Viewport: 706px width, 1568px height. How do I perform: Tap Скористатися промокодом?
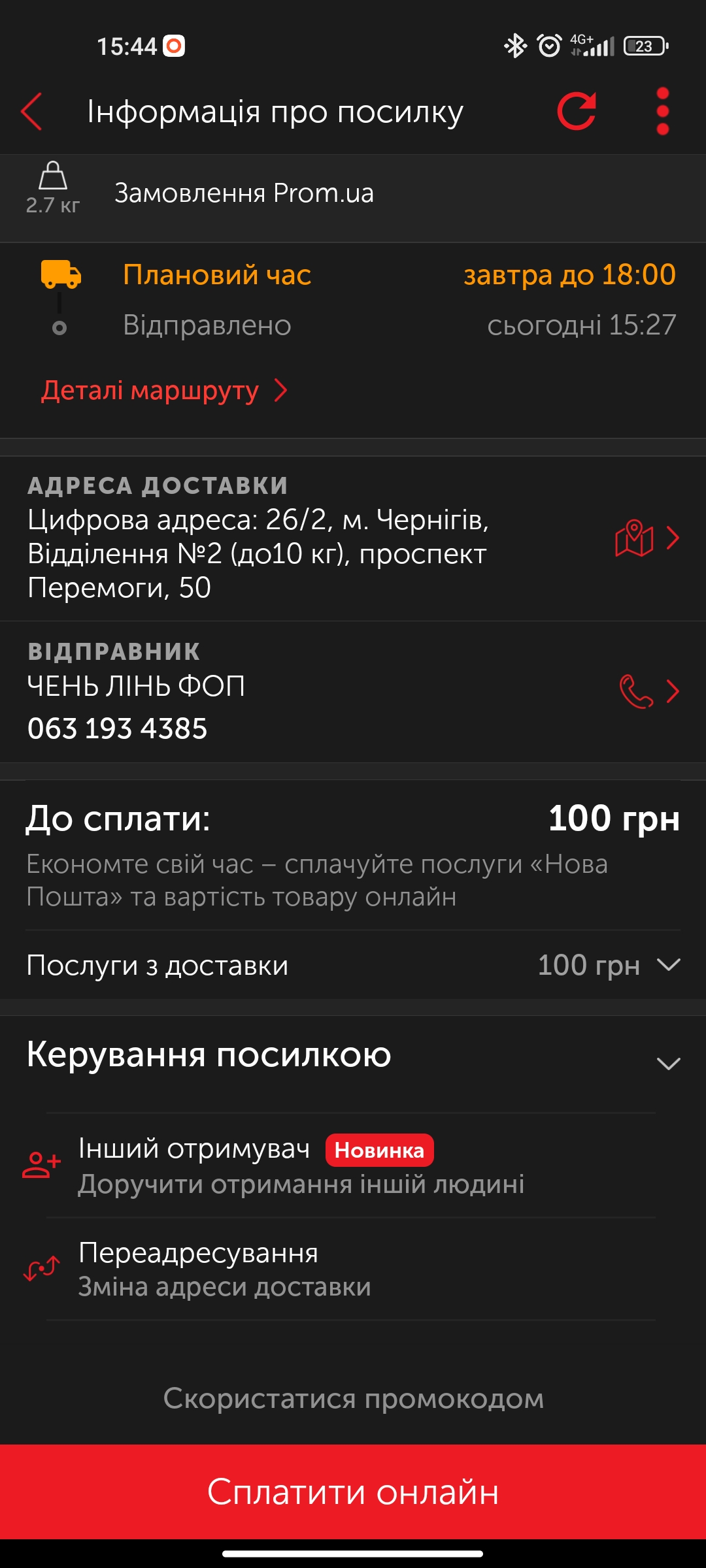[x=353, y=1399]
